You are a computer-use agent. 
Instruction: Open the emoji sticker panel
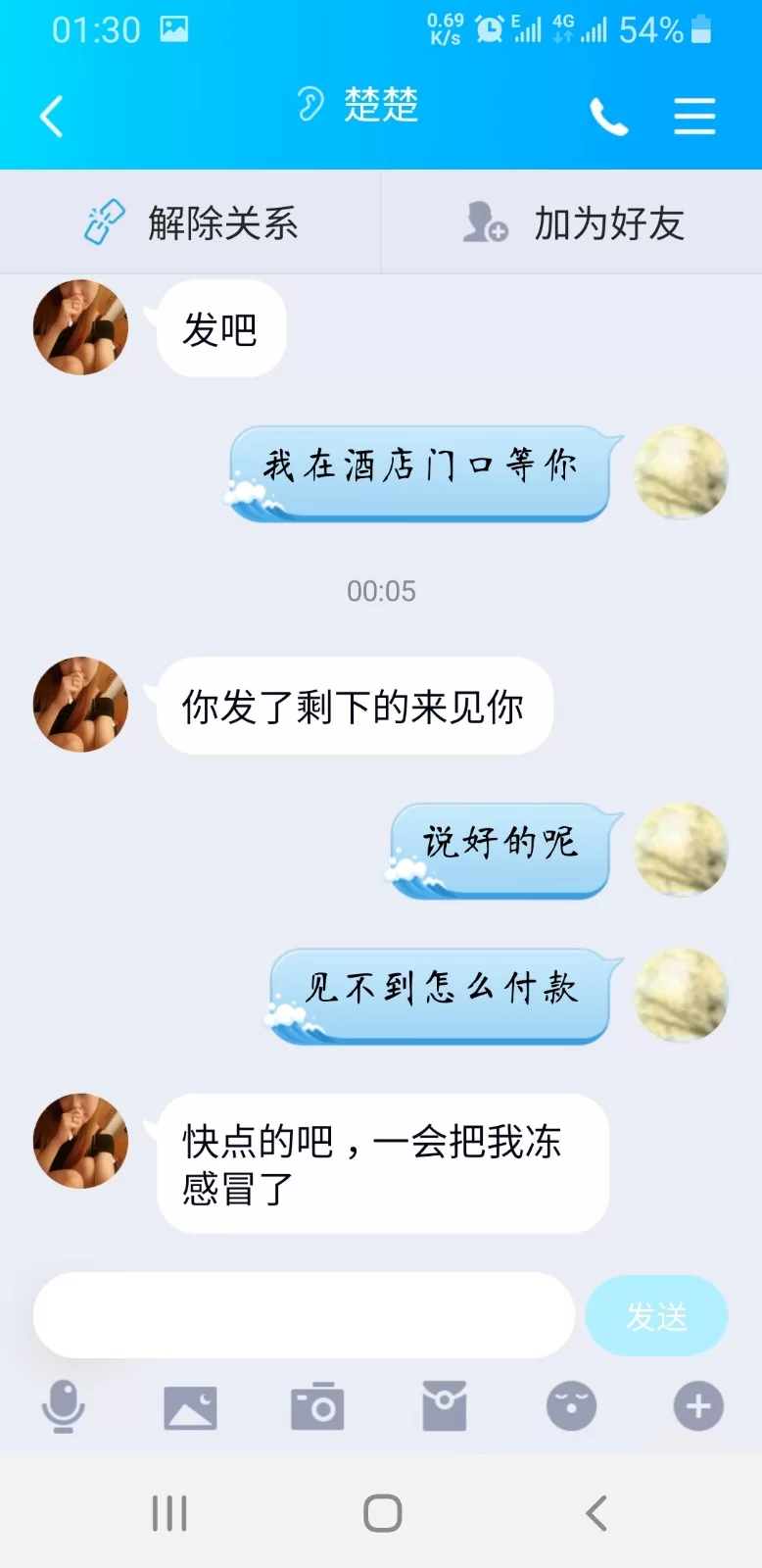point(571,1407)
